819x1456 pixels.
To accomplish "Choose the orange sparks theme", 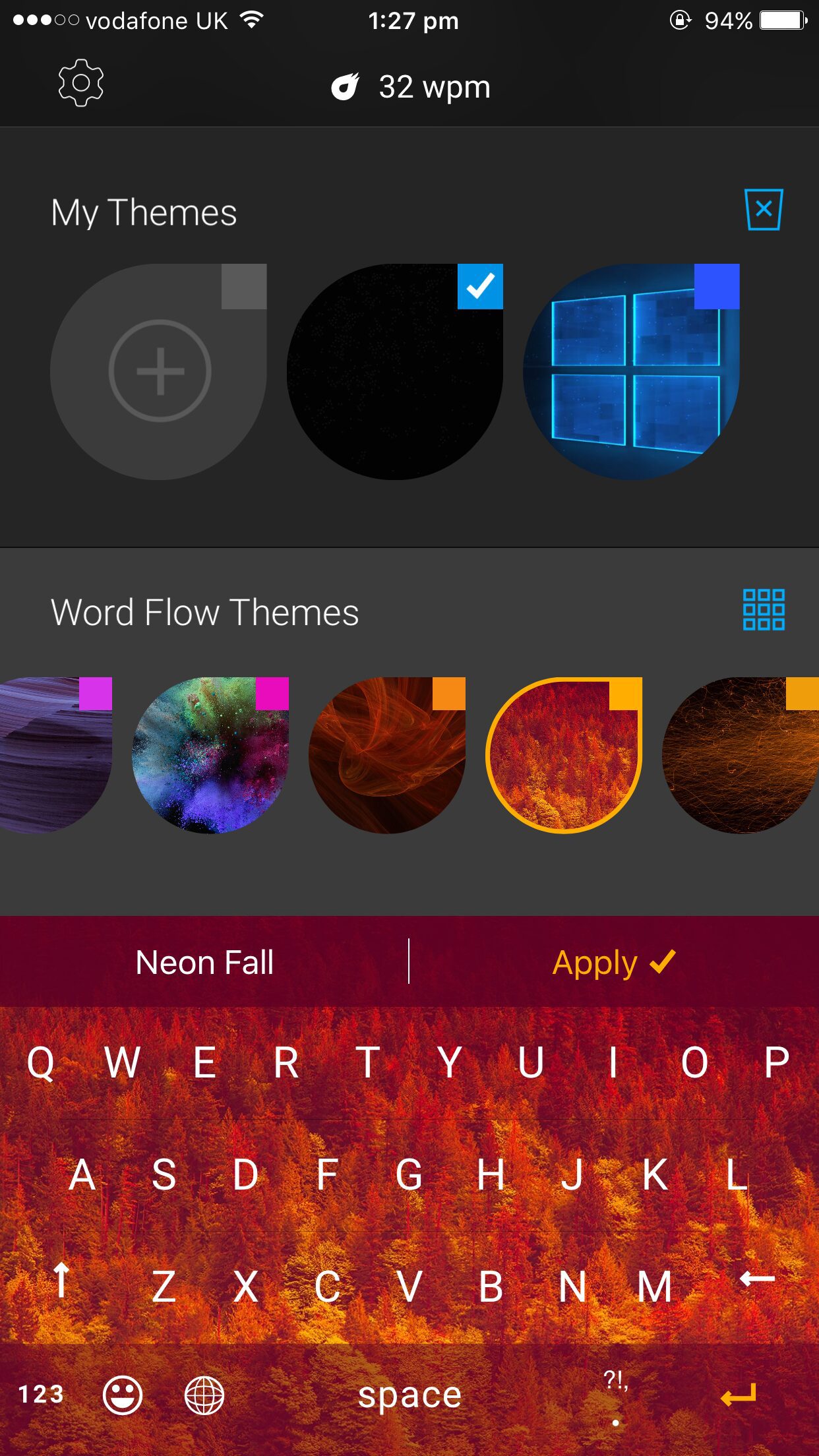I will pos(741,755).
